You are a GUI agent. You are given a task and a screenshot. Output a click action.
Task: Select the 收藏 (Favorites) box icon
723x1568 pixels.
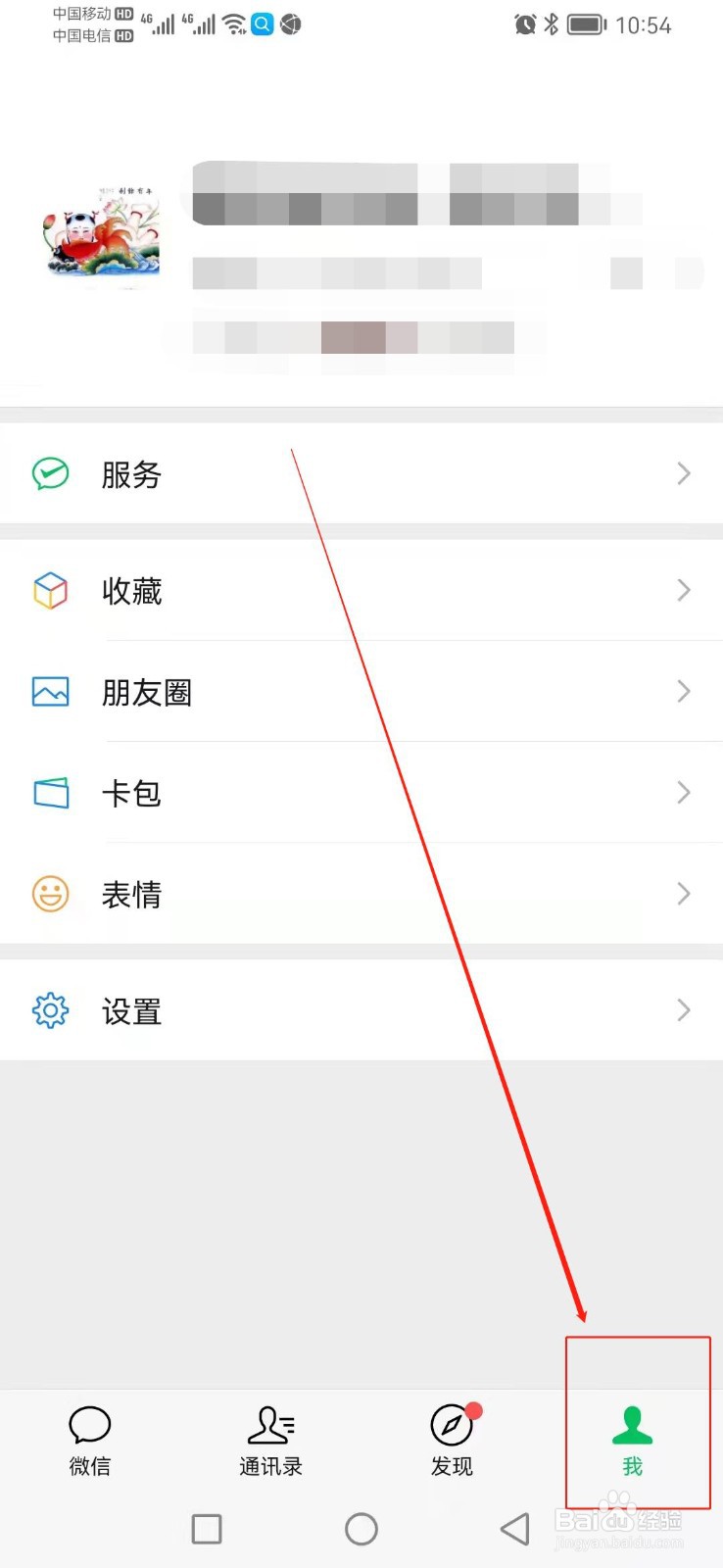tap(50, 591)
